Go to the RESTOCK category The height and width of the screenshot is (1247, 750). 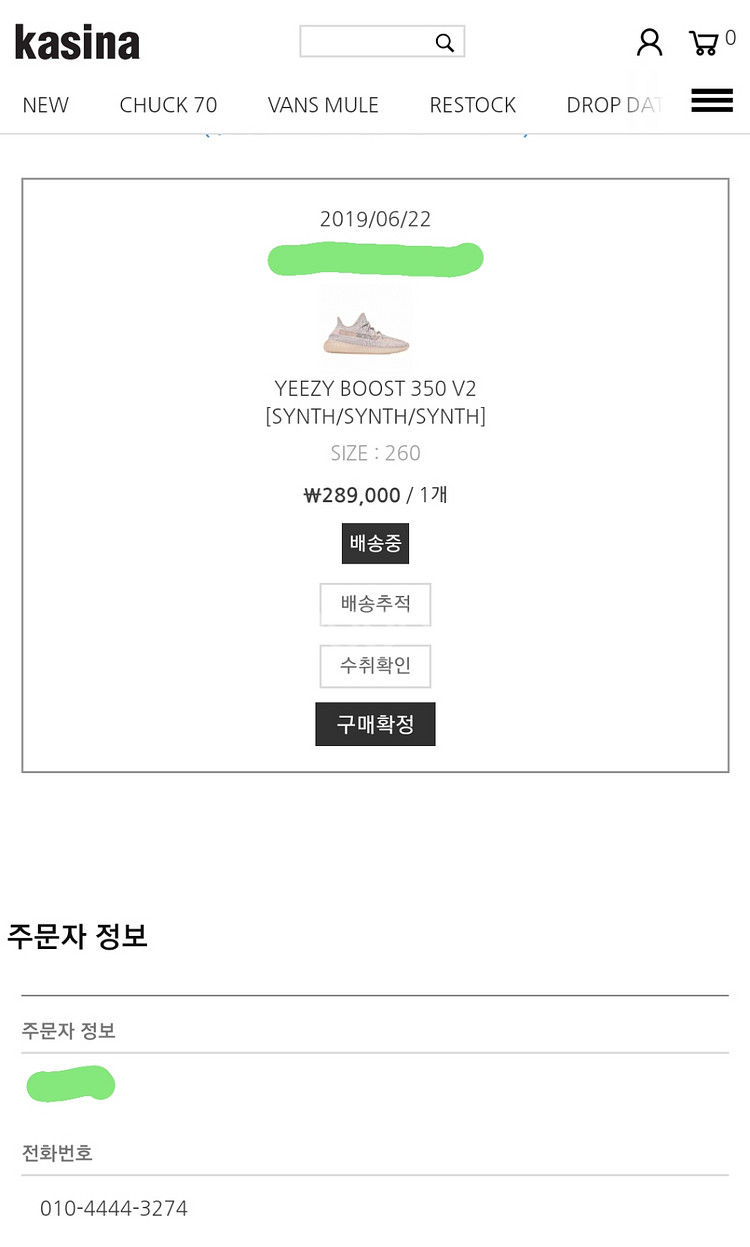click(472, 105)
